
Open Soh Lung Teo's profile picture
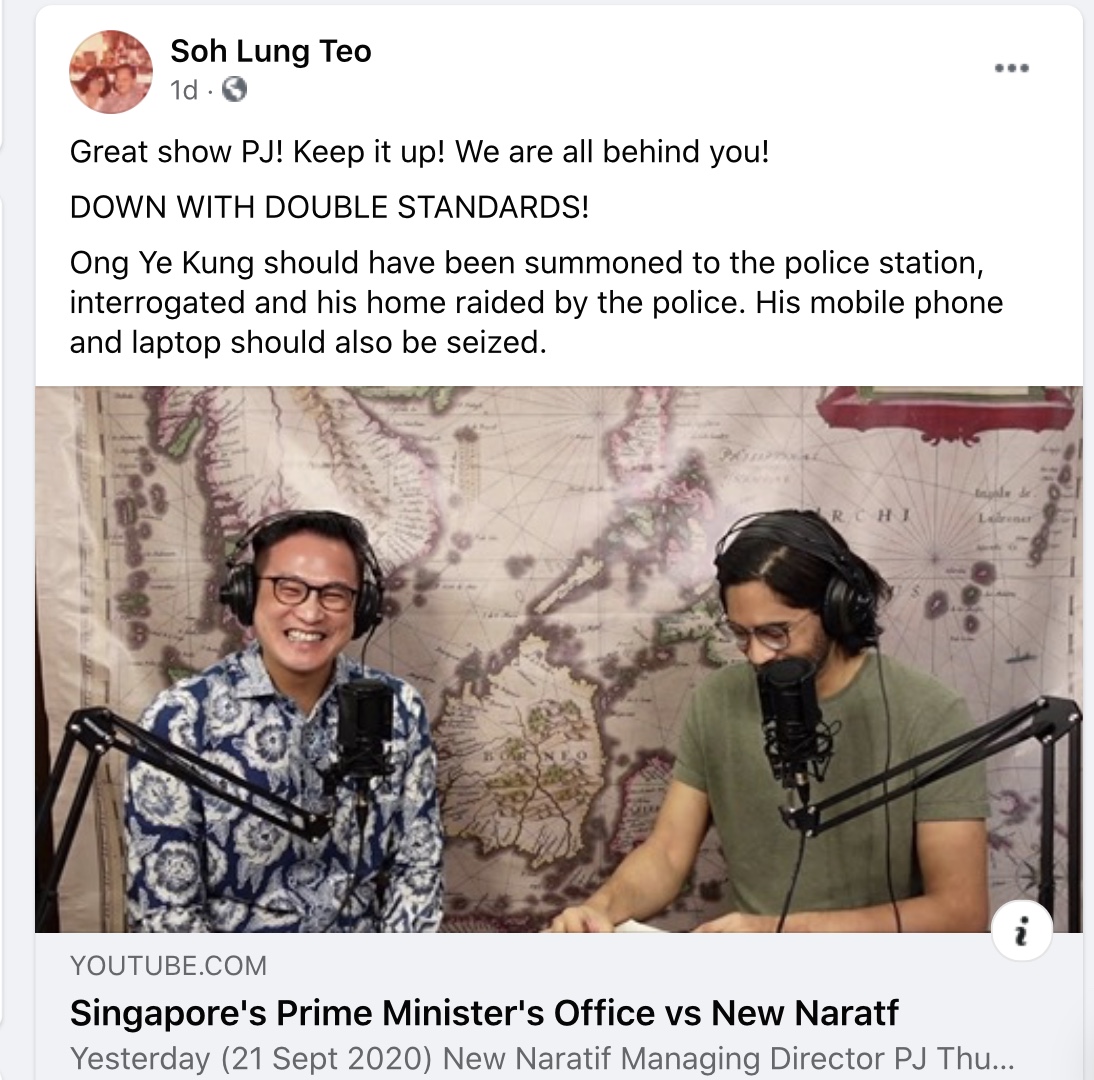(x=111, y=72)
